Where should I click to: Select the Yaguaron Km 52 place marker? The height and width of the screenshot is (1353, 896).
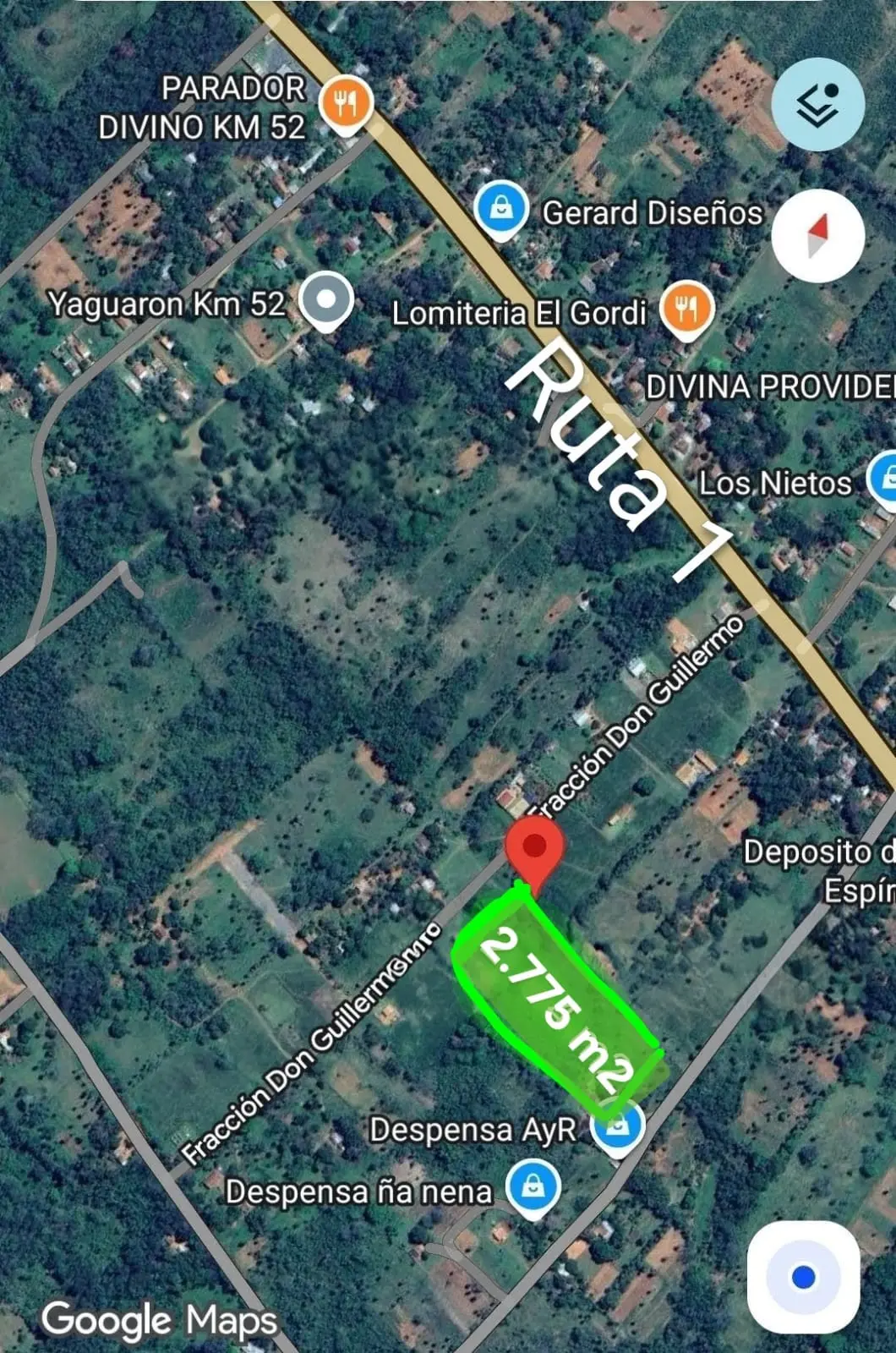(x=327, y=299)
